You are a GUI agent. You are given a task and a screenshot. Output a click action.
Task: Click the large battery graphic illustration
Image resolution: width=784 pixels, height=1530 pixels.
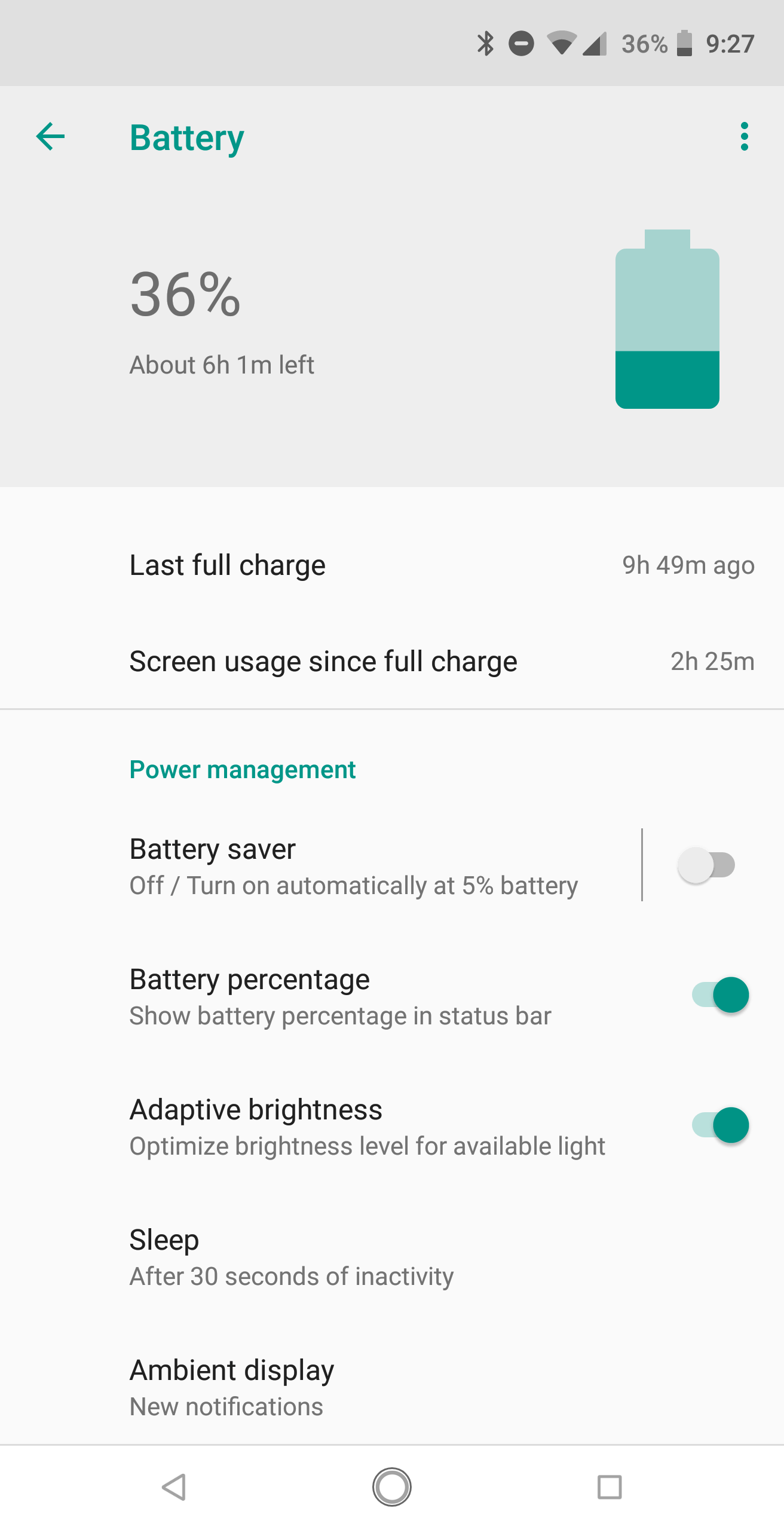point(667,317)
